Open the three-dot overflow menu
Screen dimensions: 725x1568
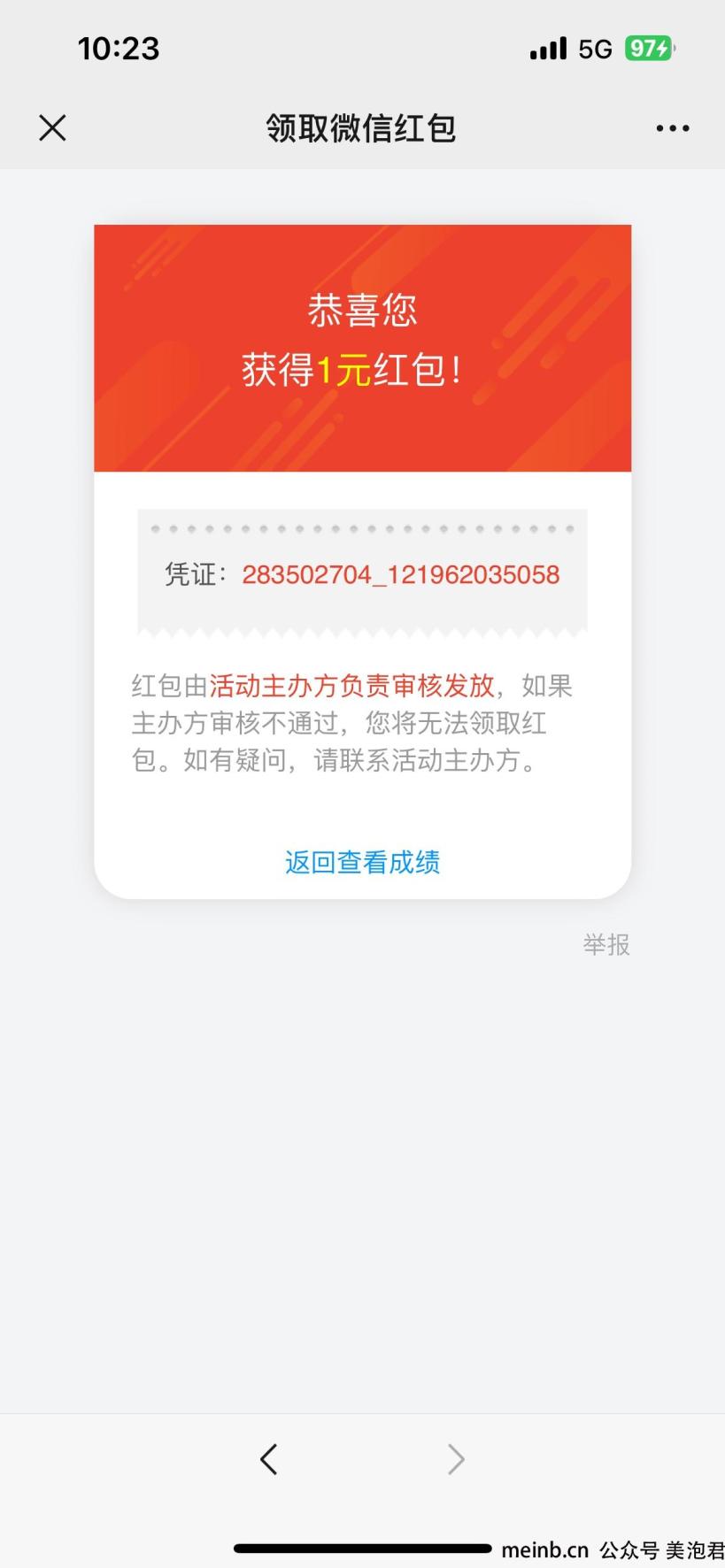click(672, 128)
